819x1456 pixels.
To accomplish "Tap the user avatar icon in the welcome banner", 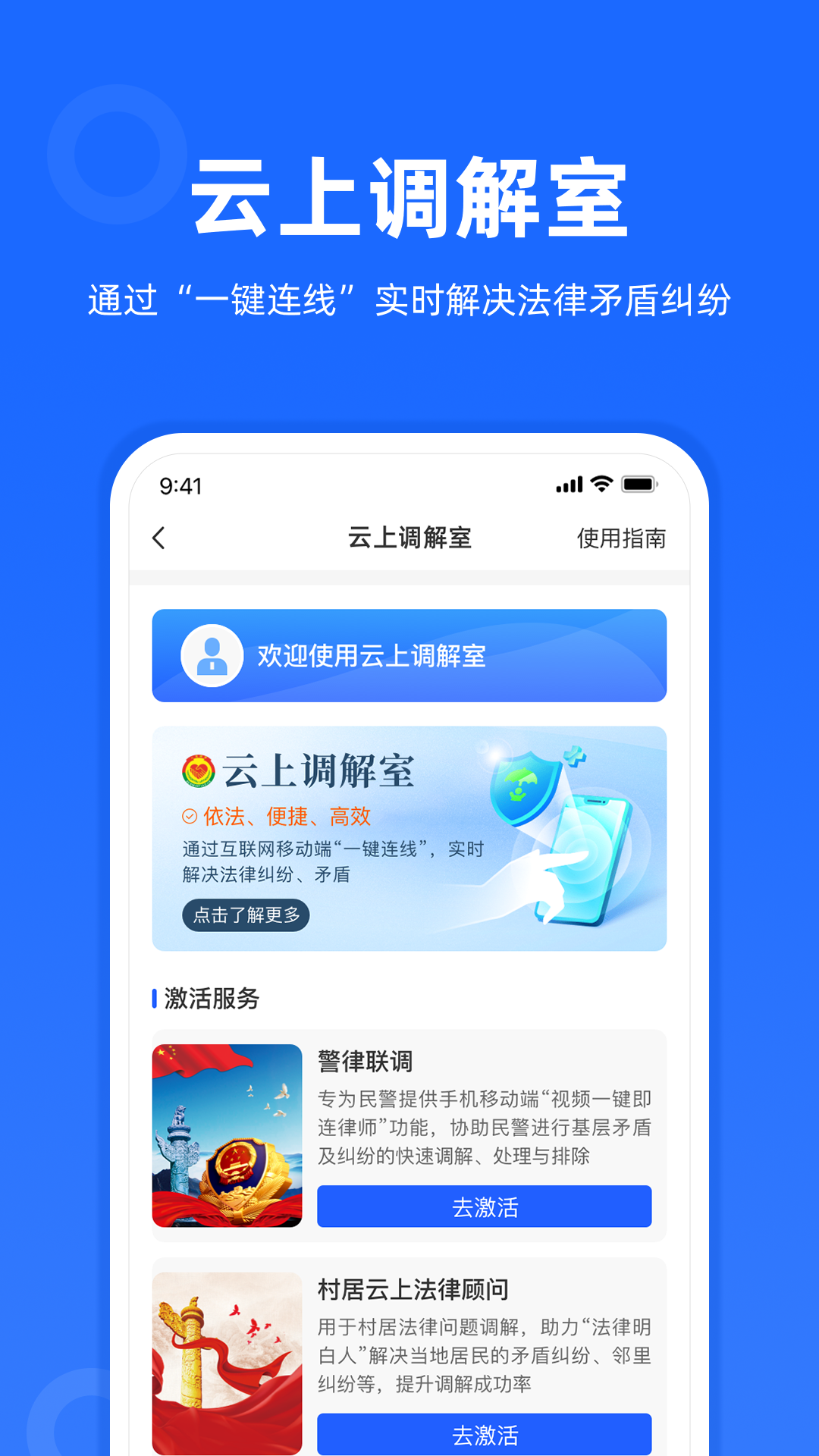I will pos(212,655).
